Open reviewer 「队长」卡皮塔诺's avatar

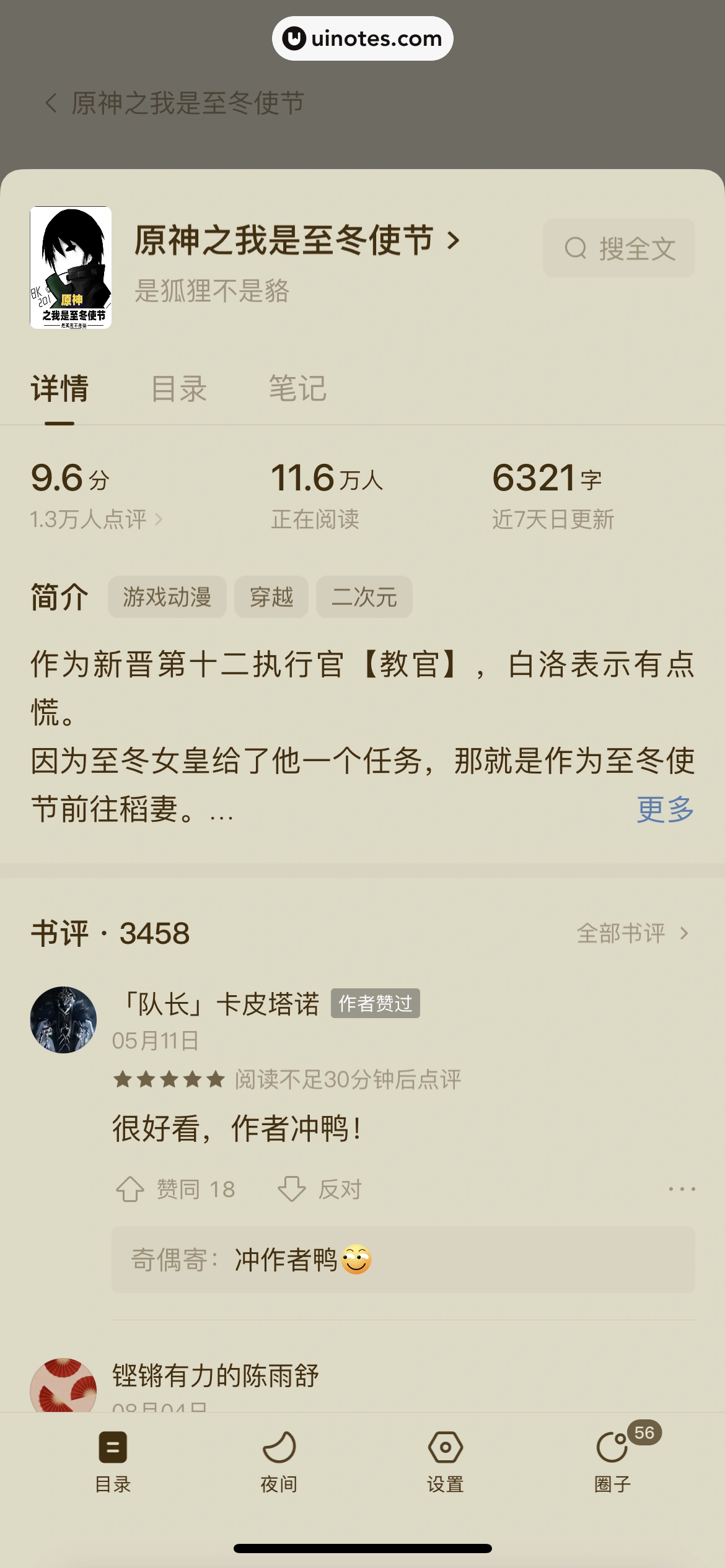click(x=63, y=1019)
